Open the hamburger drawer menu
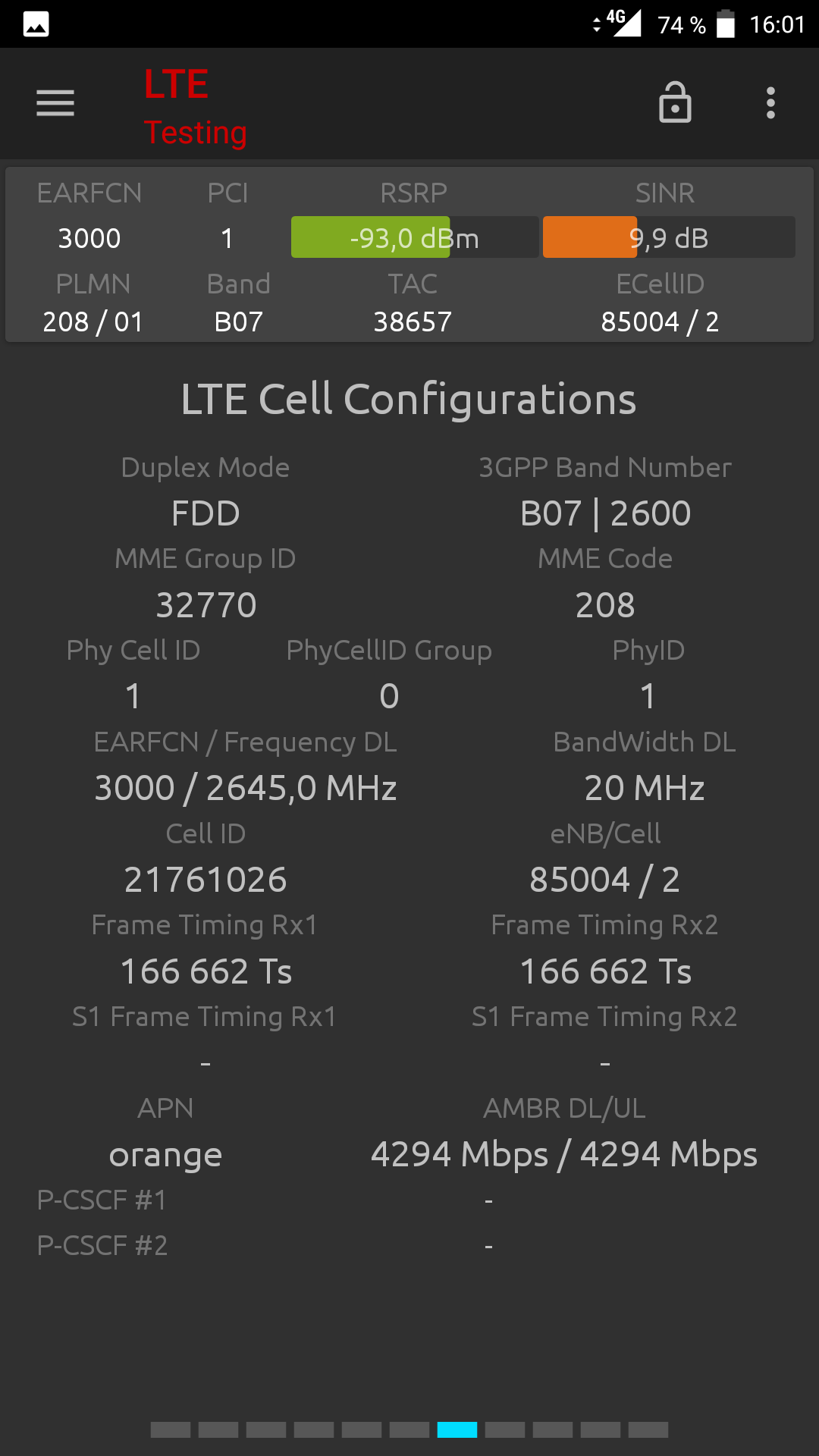This screenshot has width=819, height=1456. pyautogui.click(x=55, y=103)
